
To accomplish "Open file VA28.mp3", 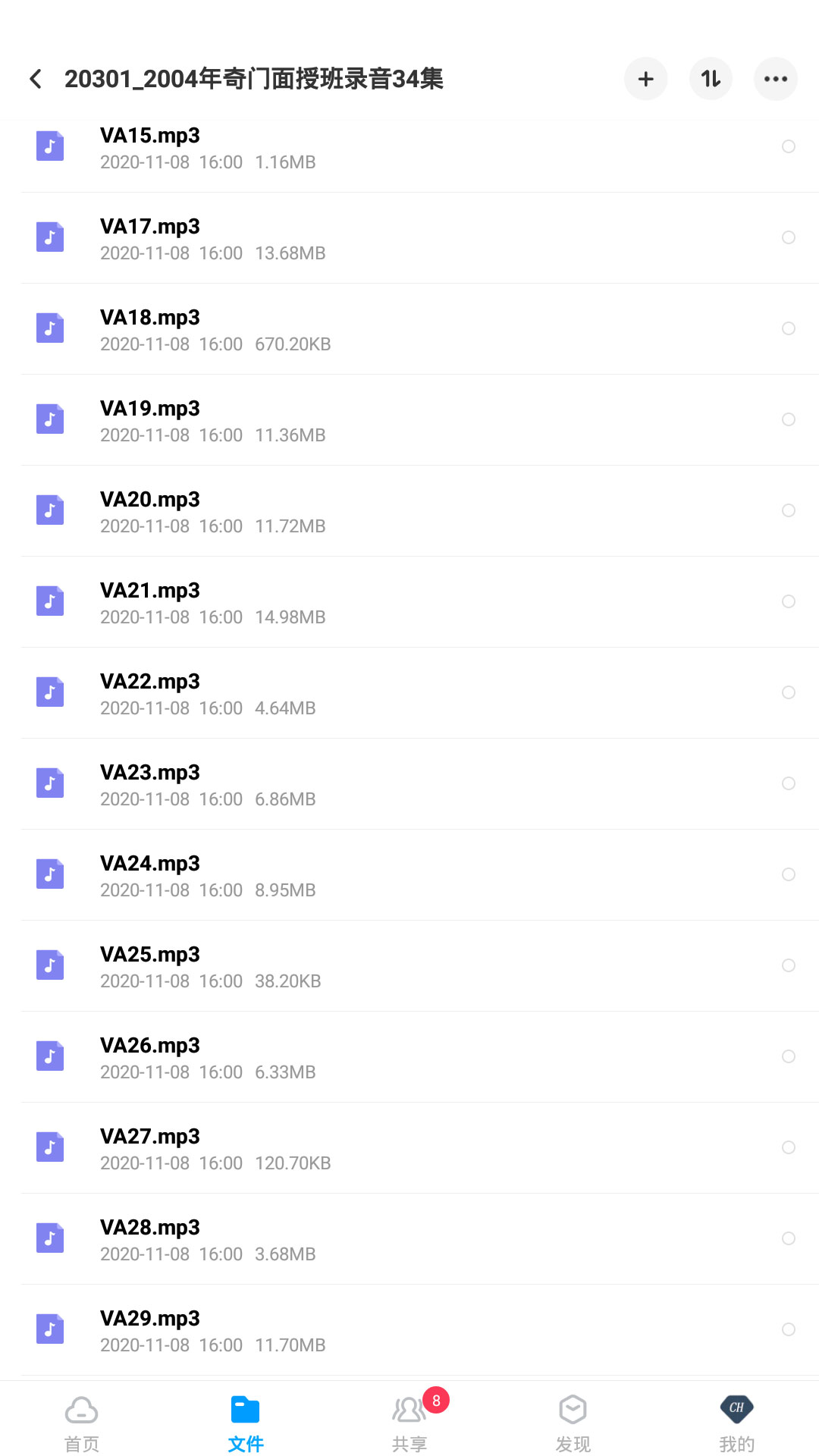I will click(409, 1239).
